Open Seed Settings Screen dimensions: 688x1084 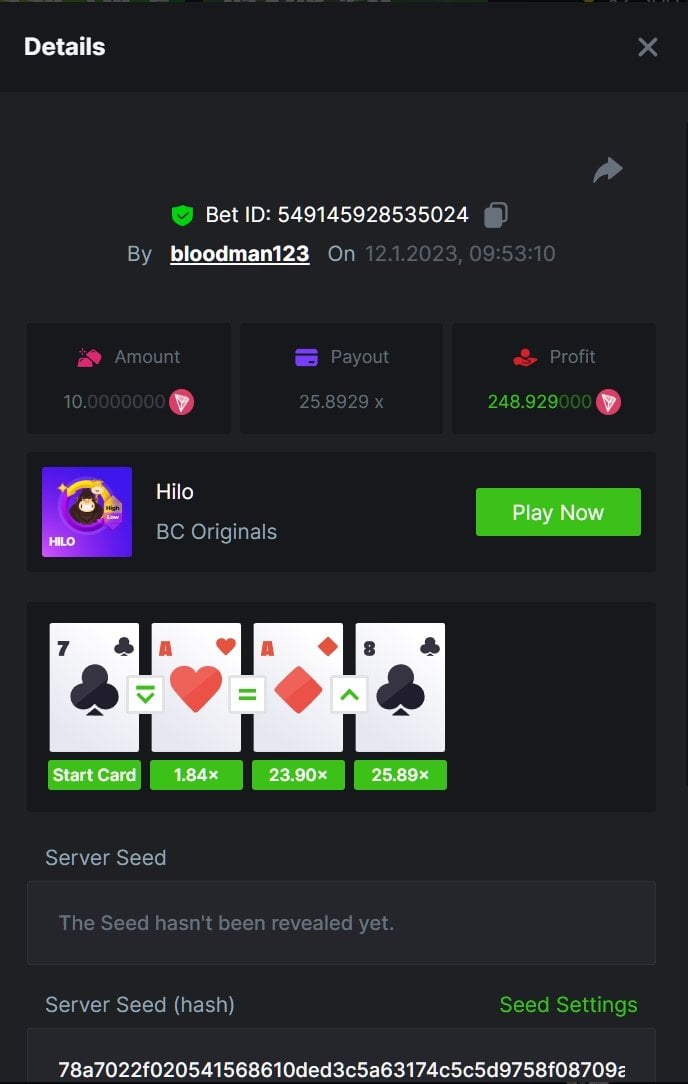(x=568, y=1004)
